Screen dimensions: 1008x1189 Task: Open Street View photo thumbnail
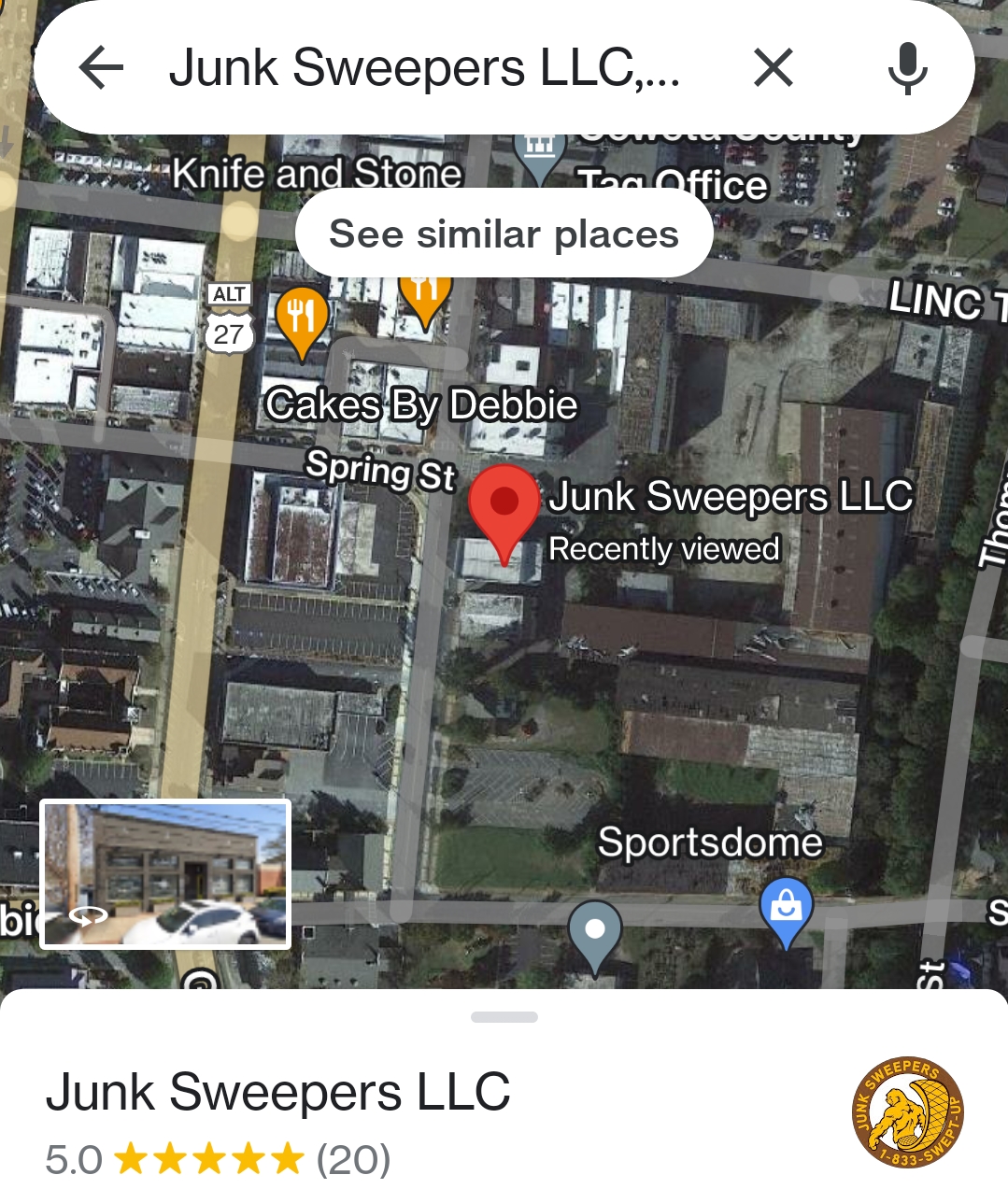[165, 873]
